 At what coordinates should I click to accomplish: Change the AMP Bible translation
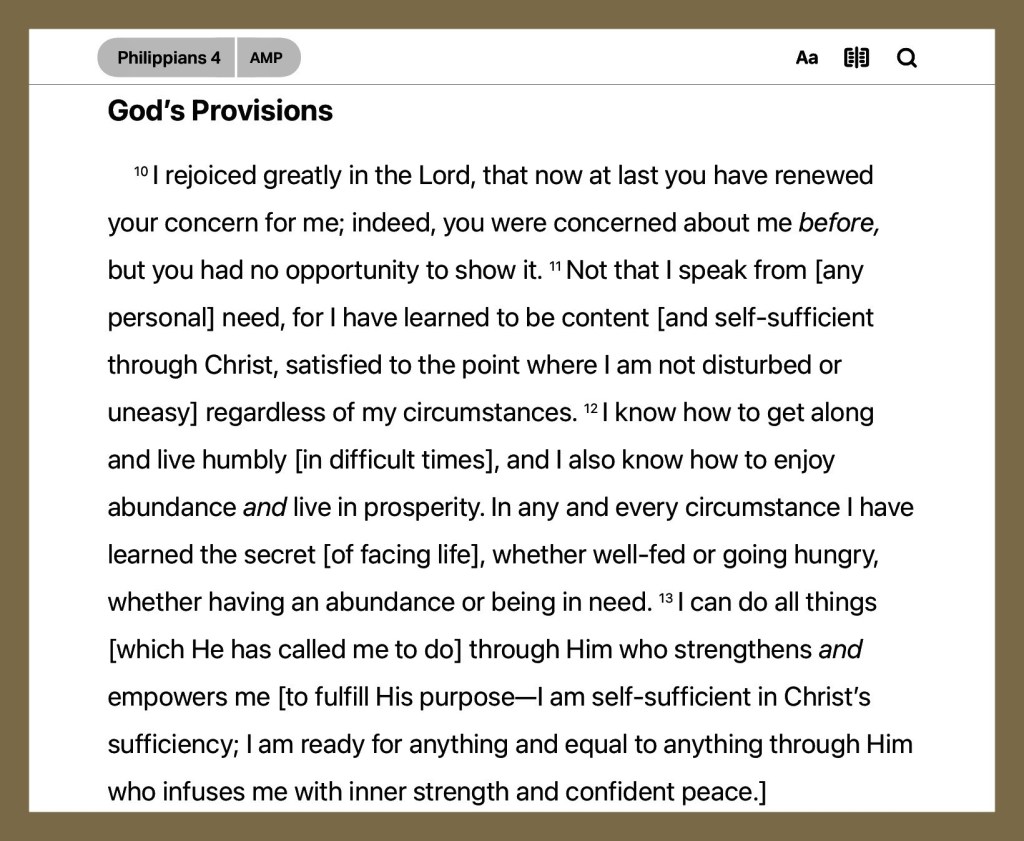pyautogui.click(x=266, y=58)
